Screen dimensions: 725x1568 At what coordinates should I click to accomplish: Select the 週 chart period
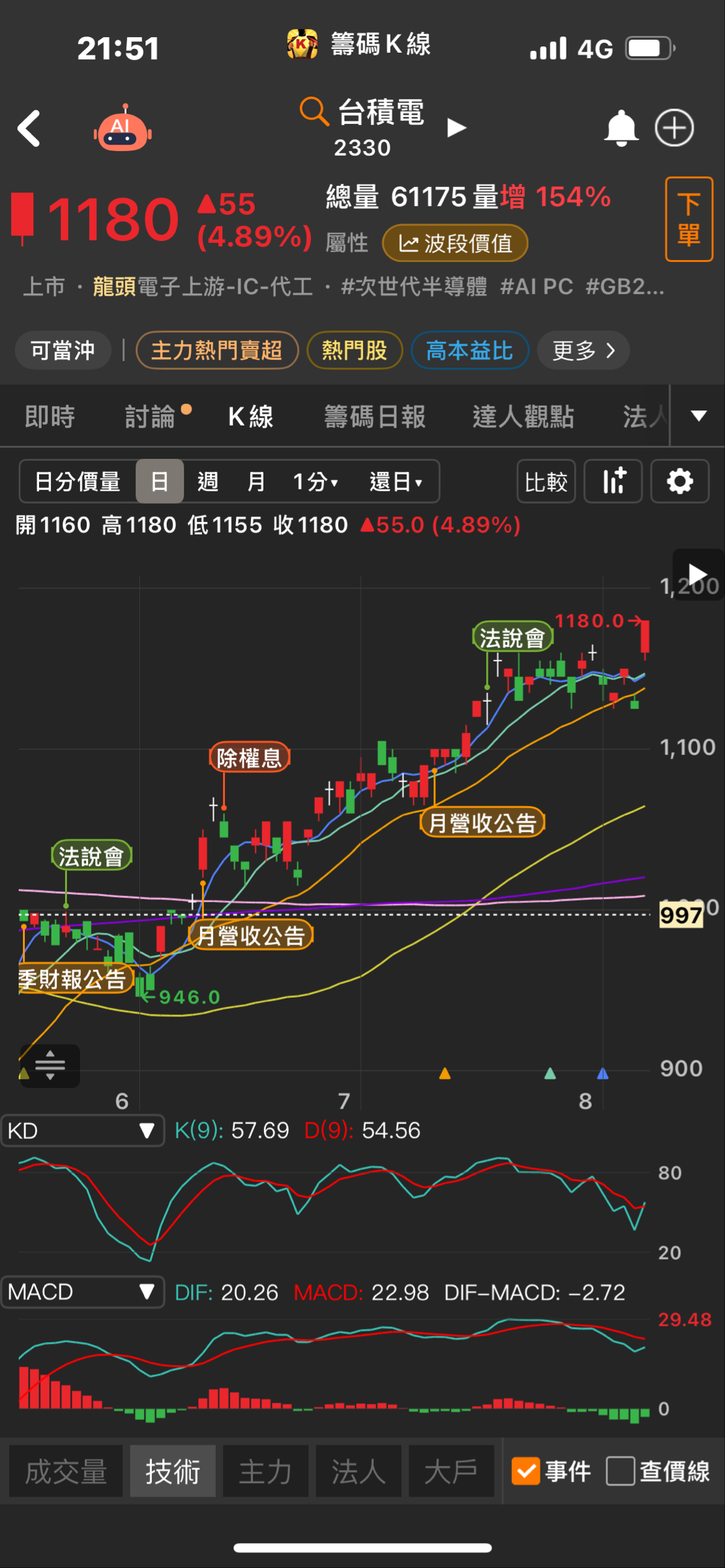click(208, 482)
